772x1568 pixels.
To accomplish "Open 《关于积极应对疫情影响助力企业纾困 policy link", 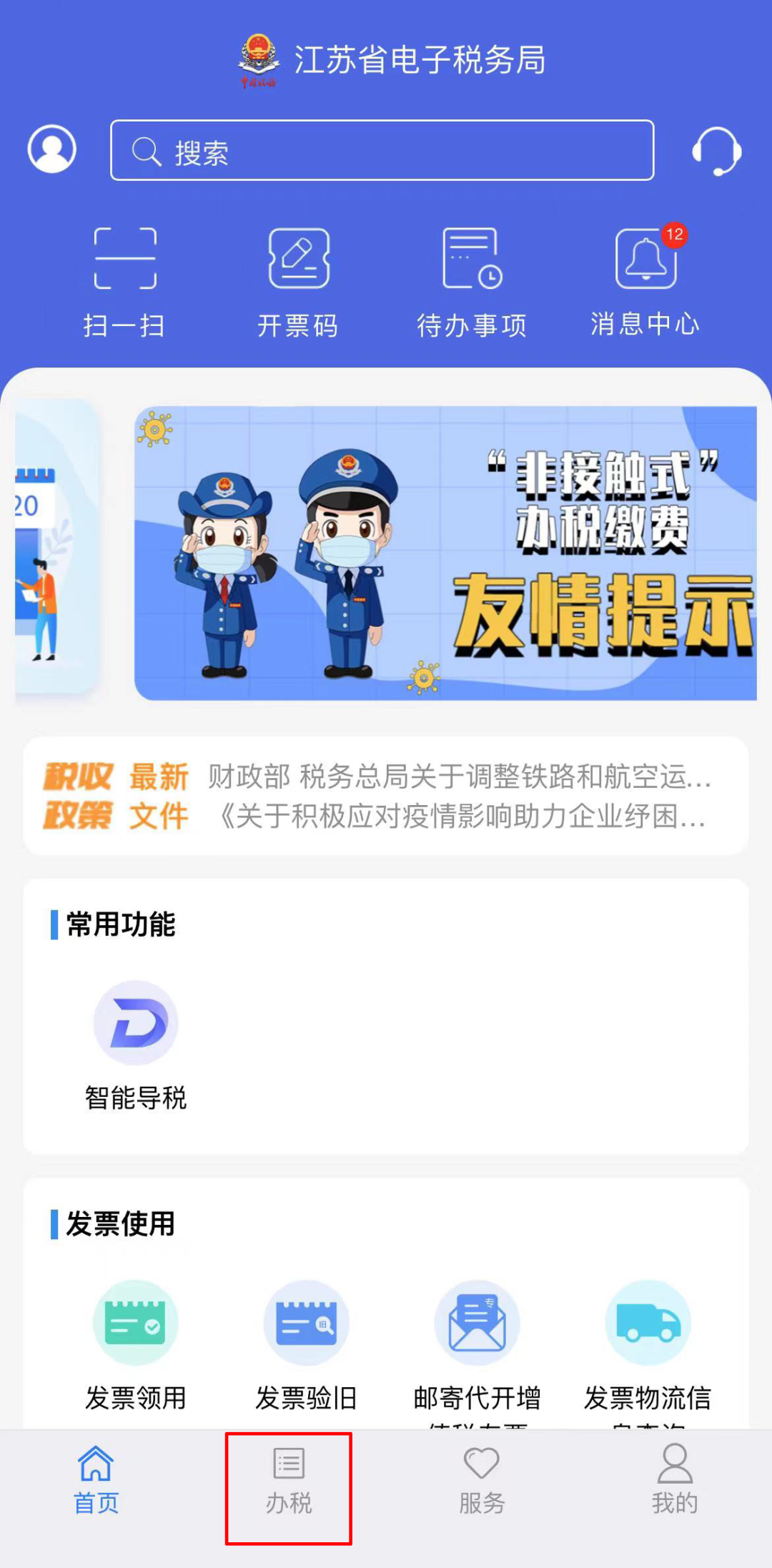I will coord(462,816).
